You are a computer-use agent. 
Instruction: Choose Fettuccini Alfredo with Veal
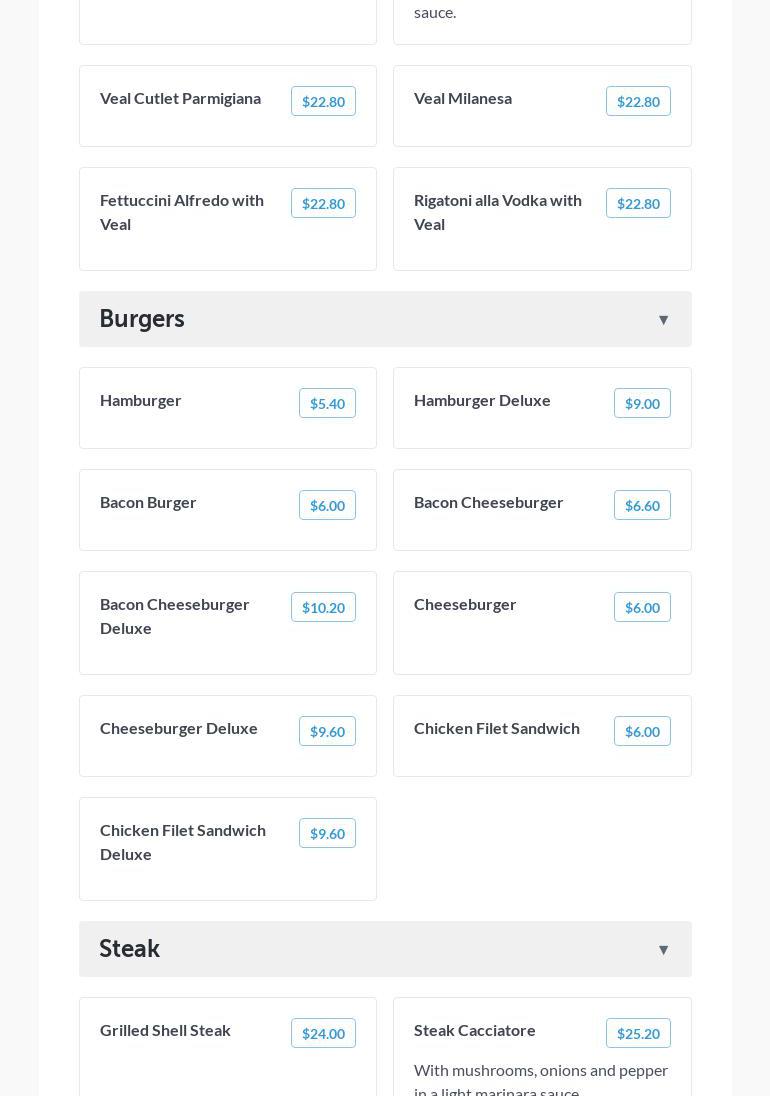[228, 218]
